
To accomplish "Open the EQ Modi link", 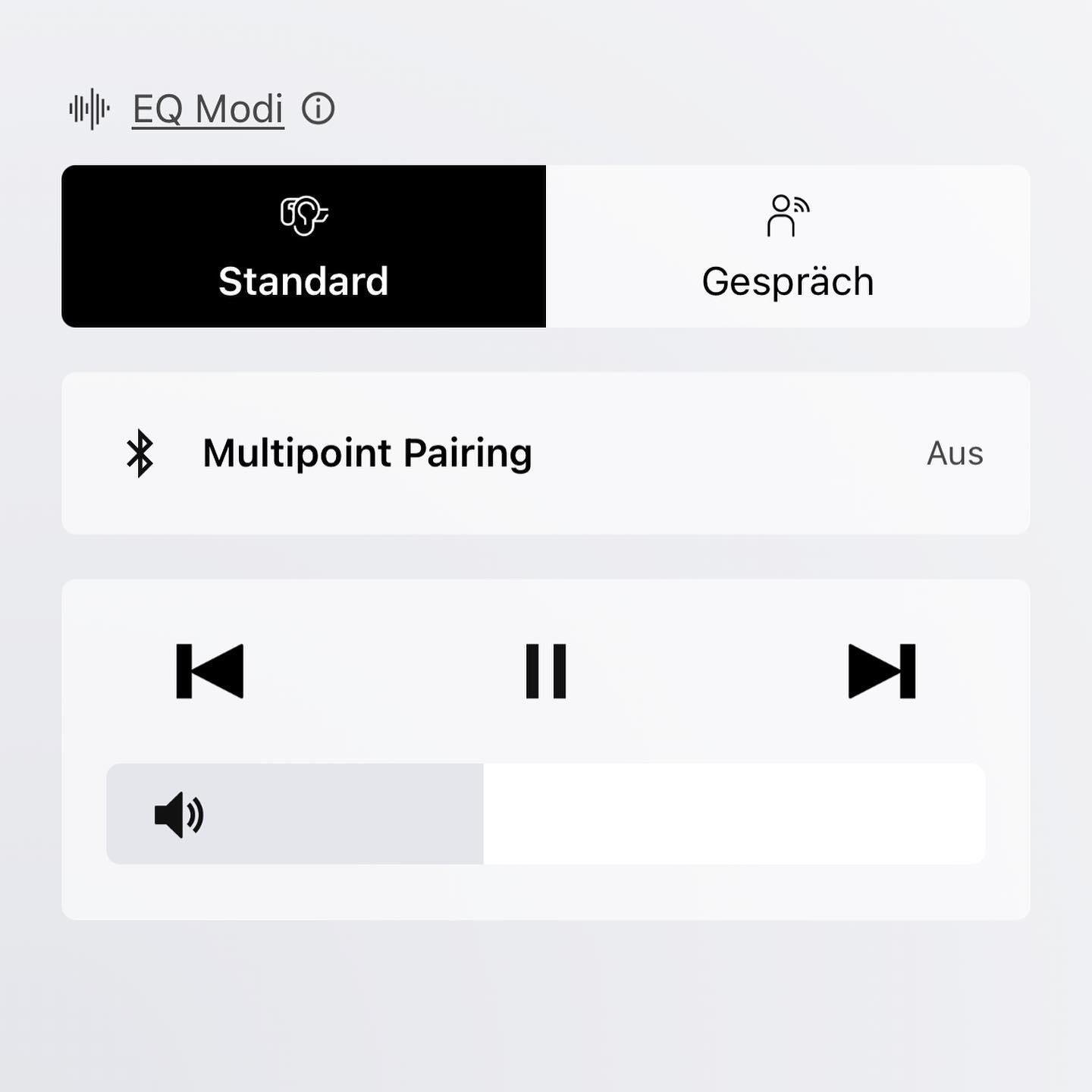I will point(208,109).
